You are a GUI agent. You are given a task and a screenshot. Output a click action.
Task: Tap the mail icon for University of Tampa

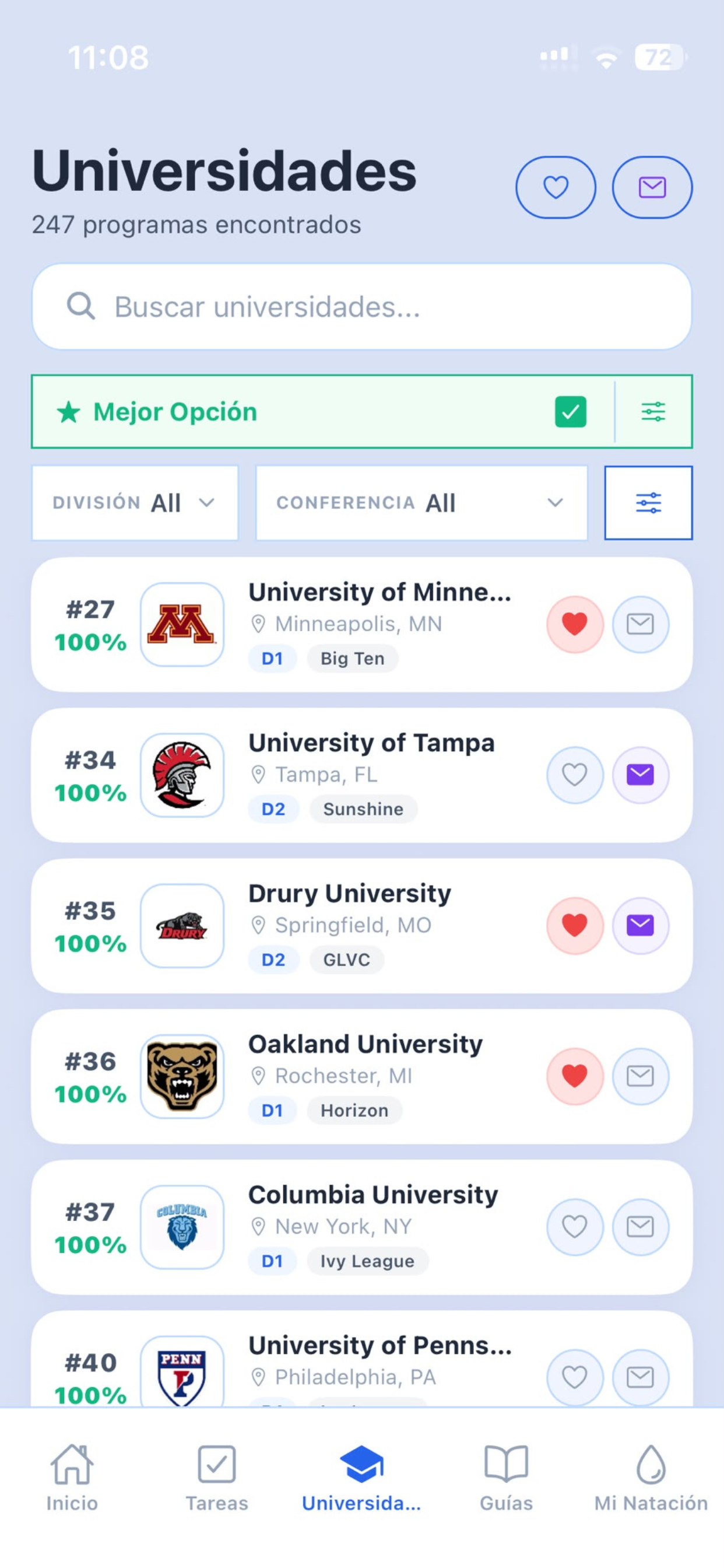[640, 775]
